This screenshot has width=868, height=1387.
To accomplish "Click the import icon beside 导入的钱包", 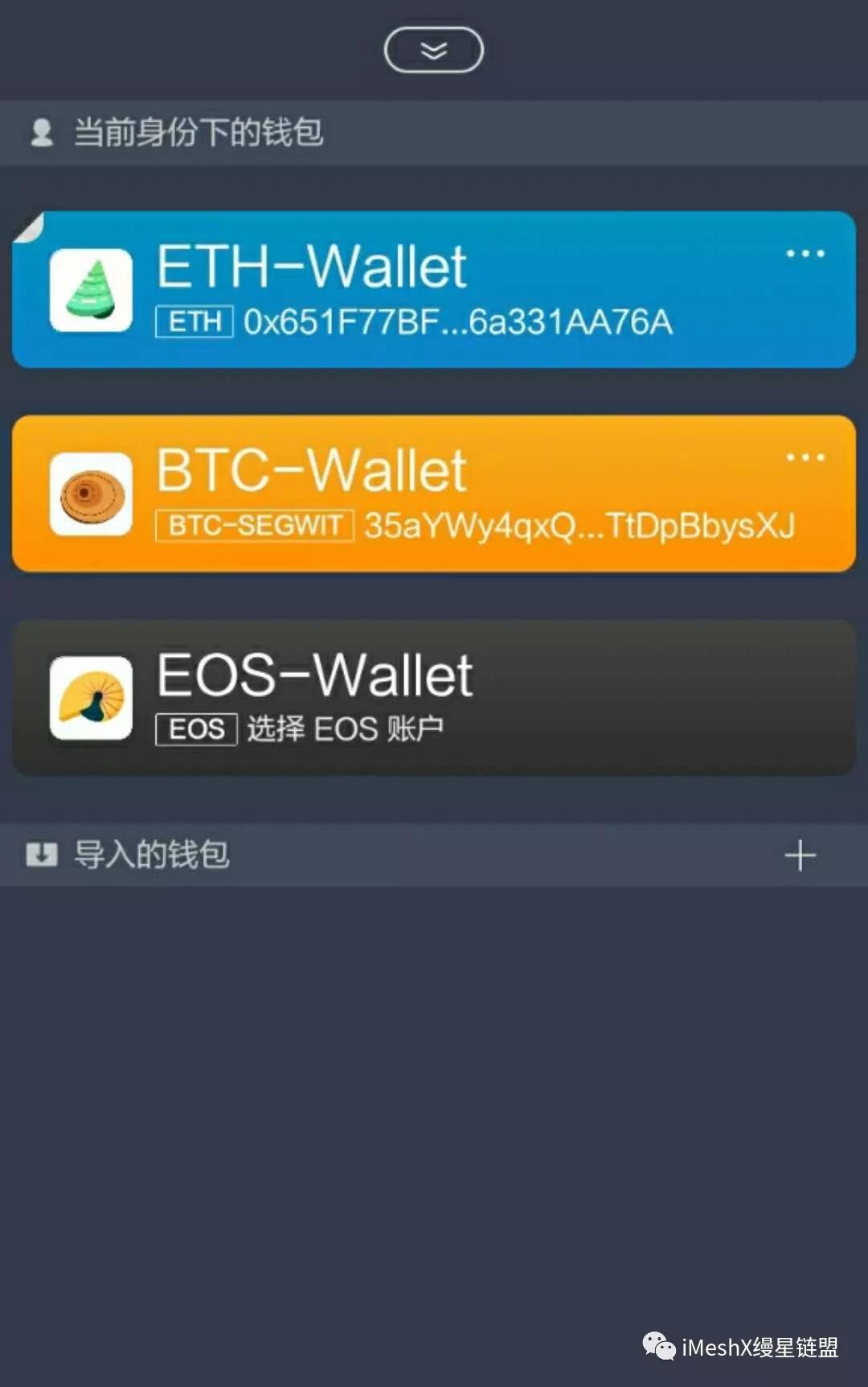I will (42, 855).
